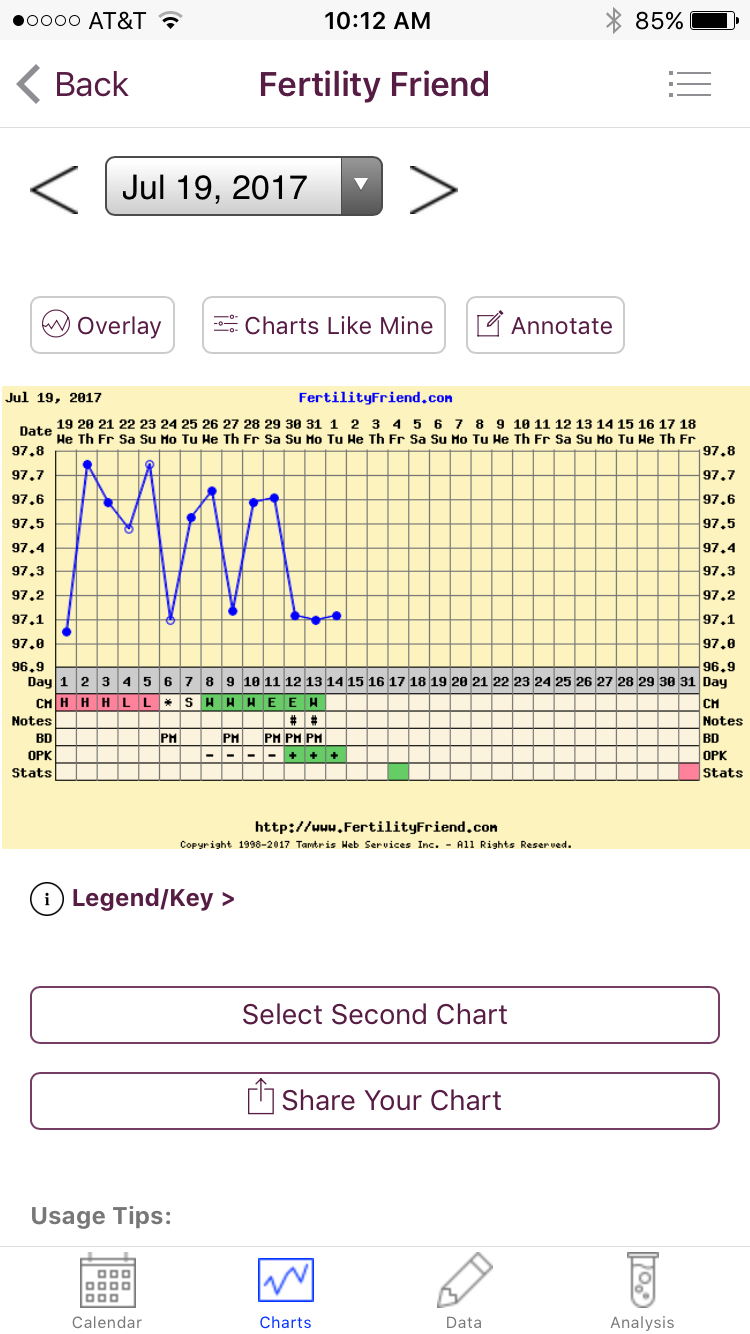Switch to the Analysis tab
The image size is (750, 1334).
click(x=642, y=1290)
